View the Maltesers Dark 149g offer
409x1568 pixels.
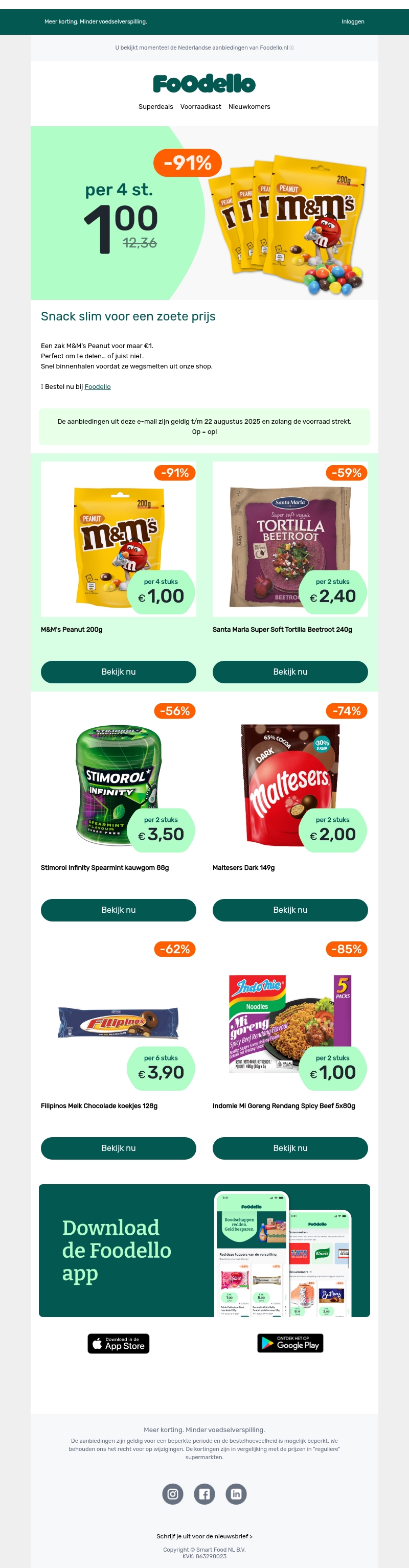coord(290,909)
